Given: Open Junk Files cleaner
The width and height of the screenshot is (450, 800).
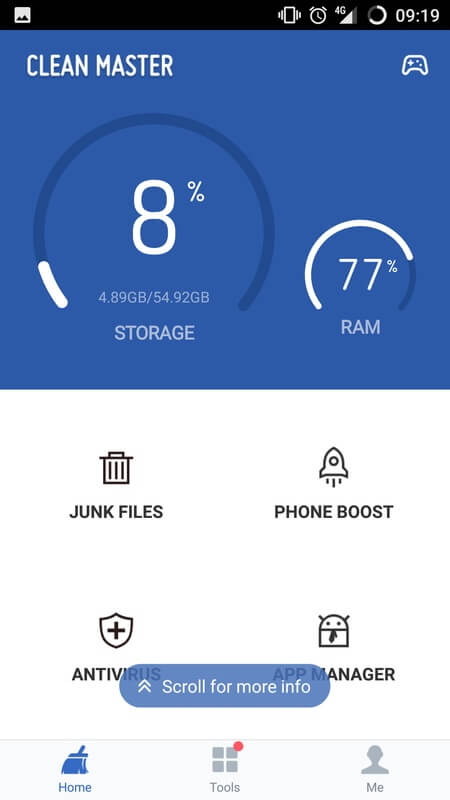Looking at the screenshot, I should (116, 485).
